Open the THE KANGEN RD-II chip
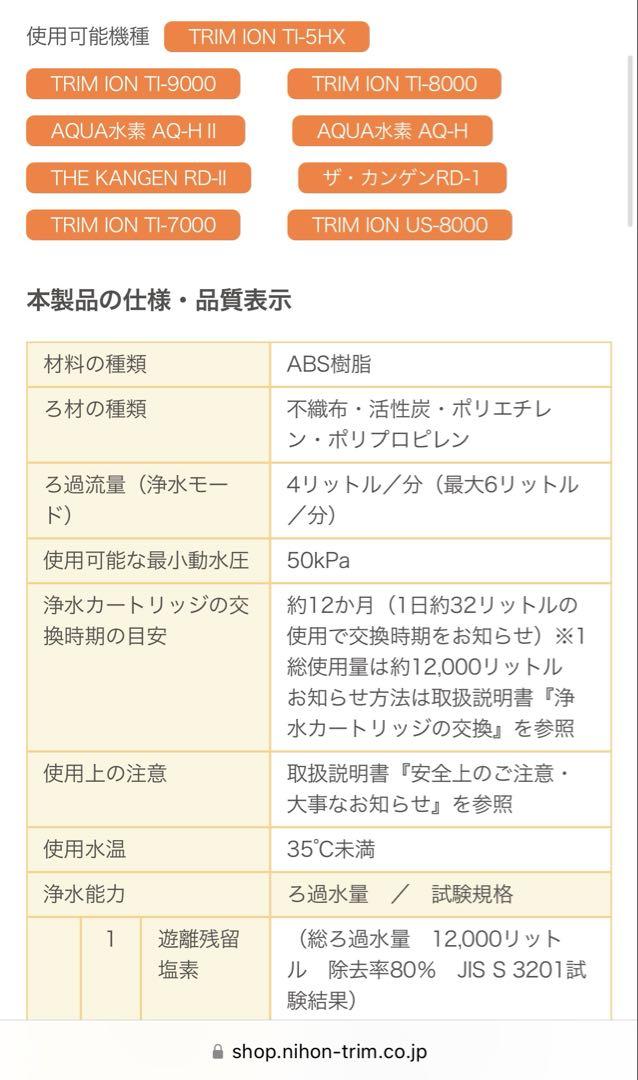 click(x=138, y=178)
